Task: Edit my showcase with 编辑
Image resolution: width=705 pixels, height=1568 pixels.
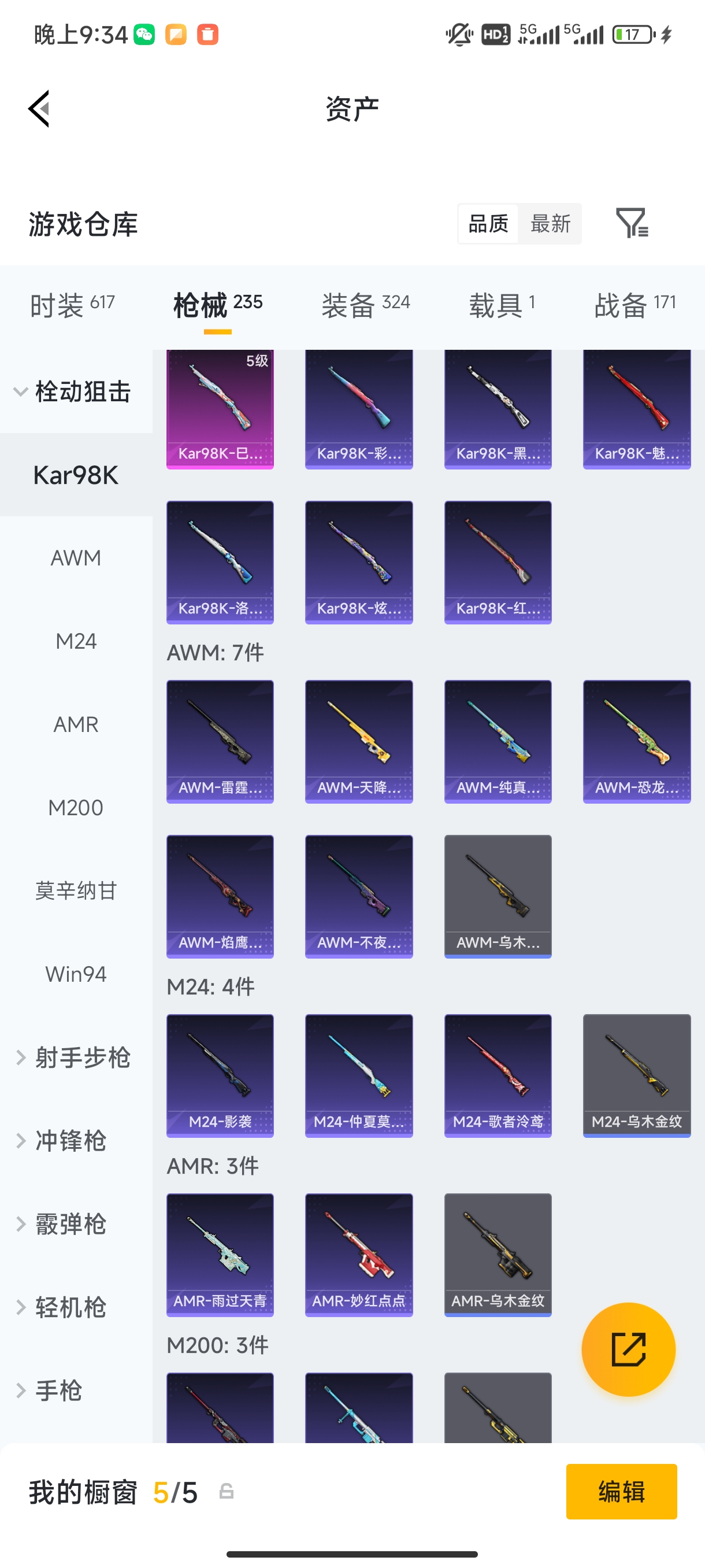Action: tap(621, 1491)
